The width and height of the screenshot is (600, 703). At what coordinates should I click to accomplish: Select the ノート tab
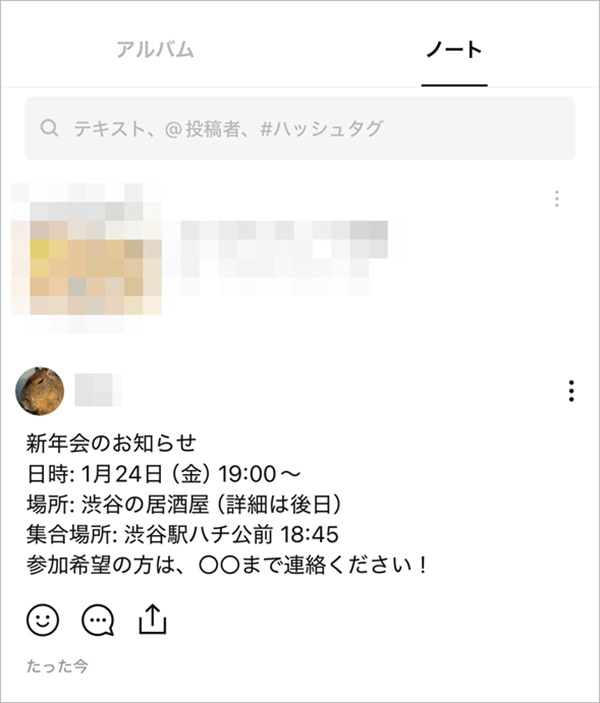(454, 50)
